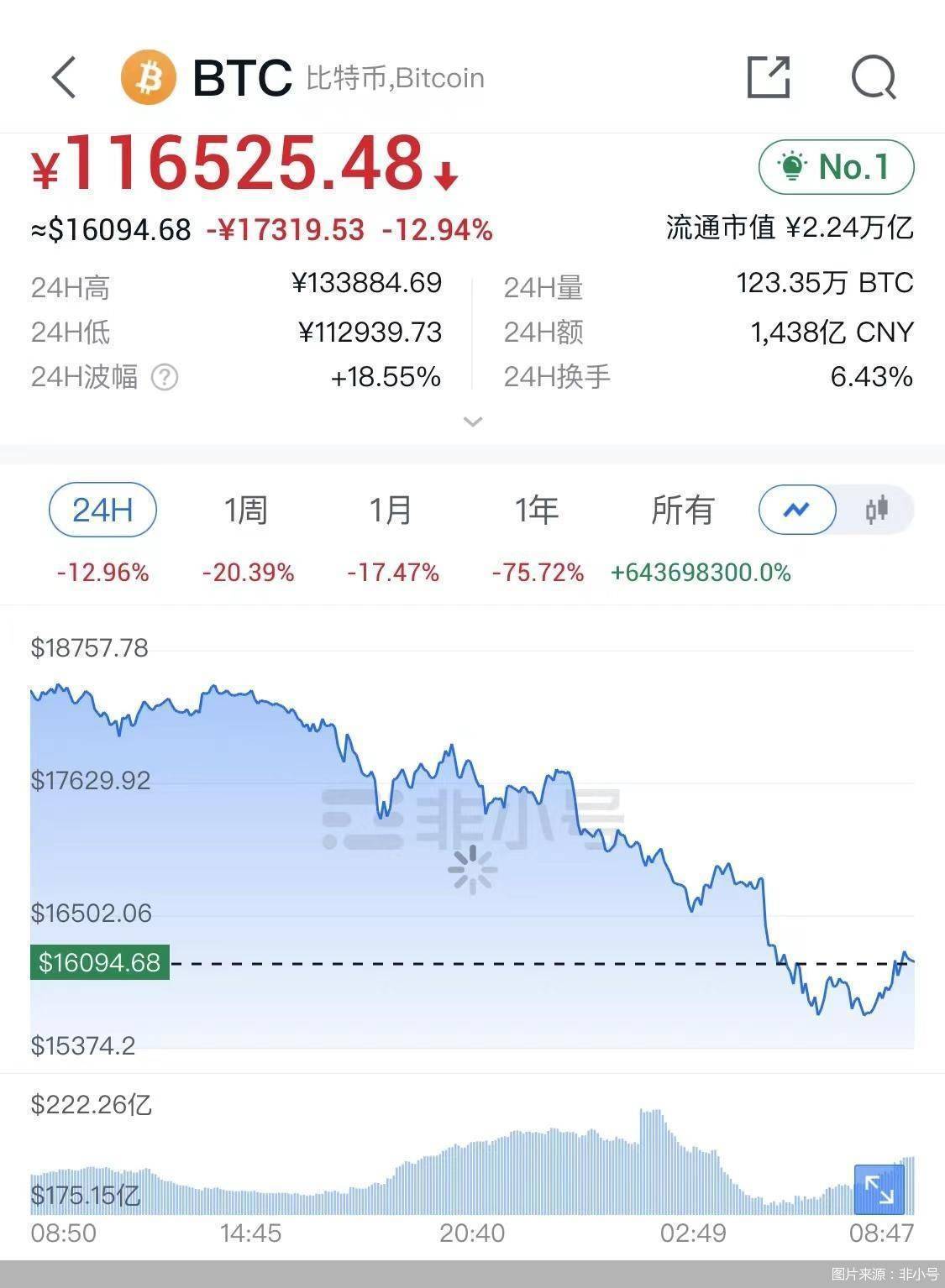Click the Bitcoin logo next to BTC
This screenshot has height=1288, width=945.
148,78
